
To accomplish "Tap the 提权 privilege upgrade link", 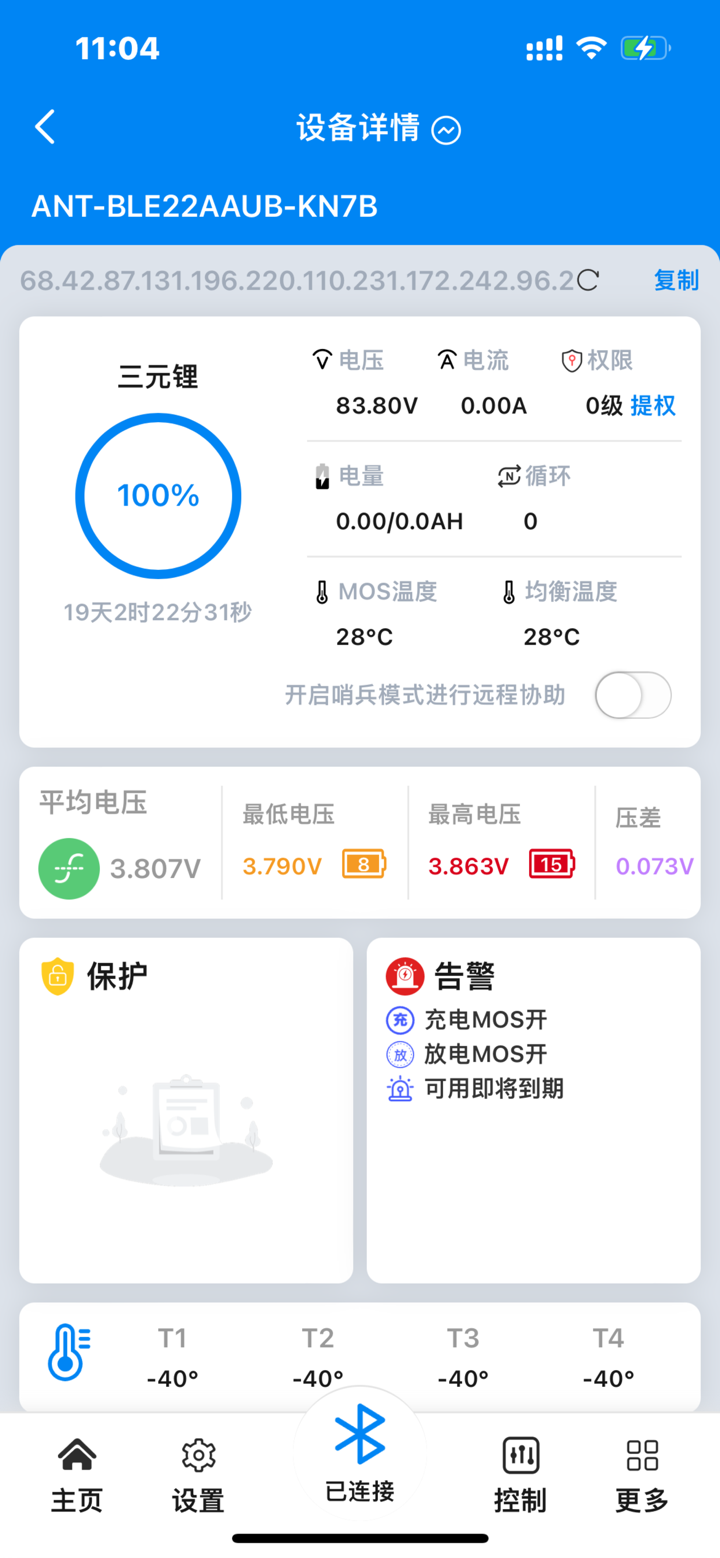I will 651,406.
